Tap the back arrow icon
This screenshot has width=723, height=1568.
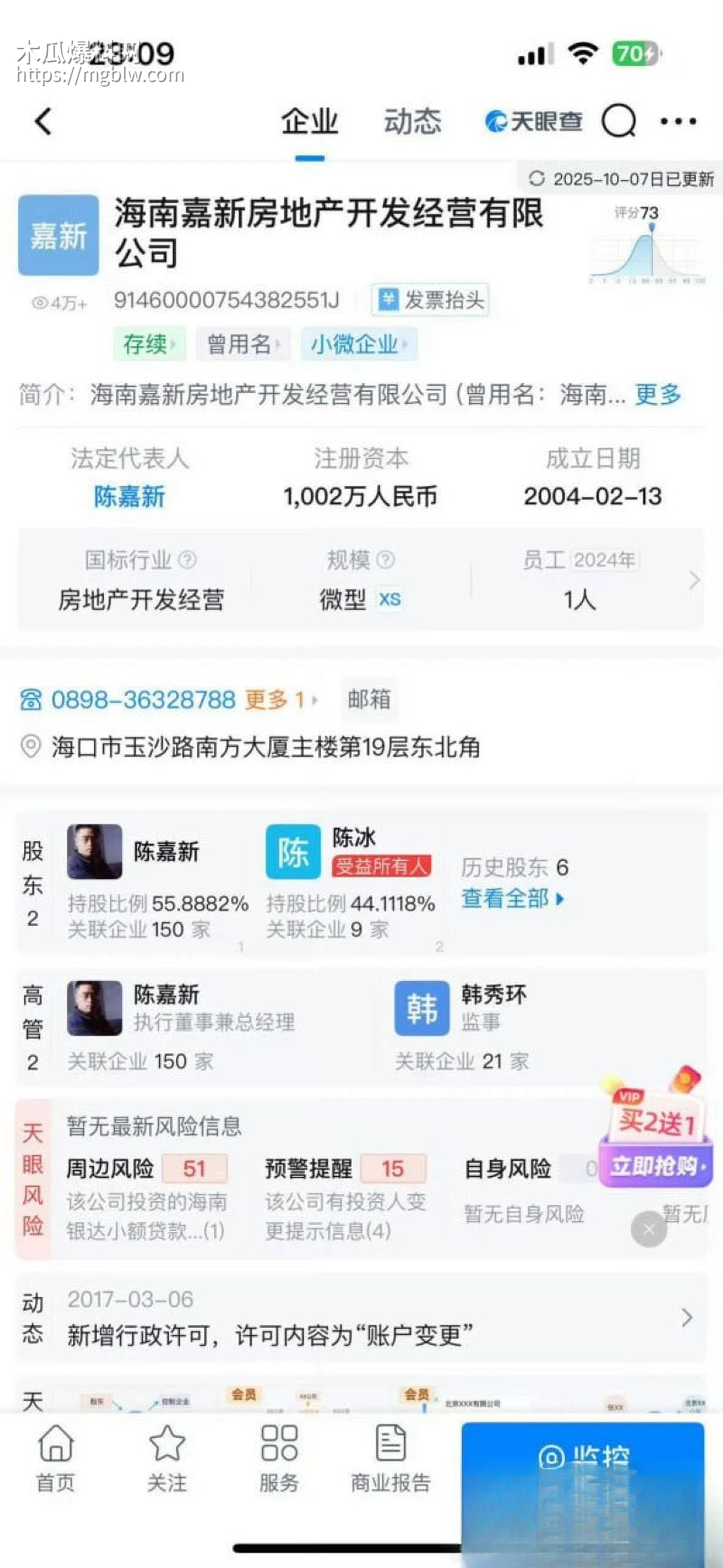tap(42, 121)
